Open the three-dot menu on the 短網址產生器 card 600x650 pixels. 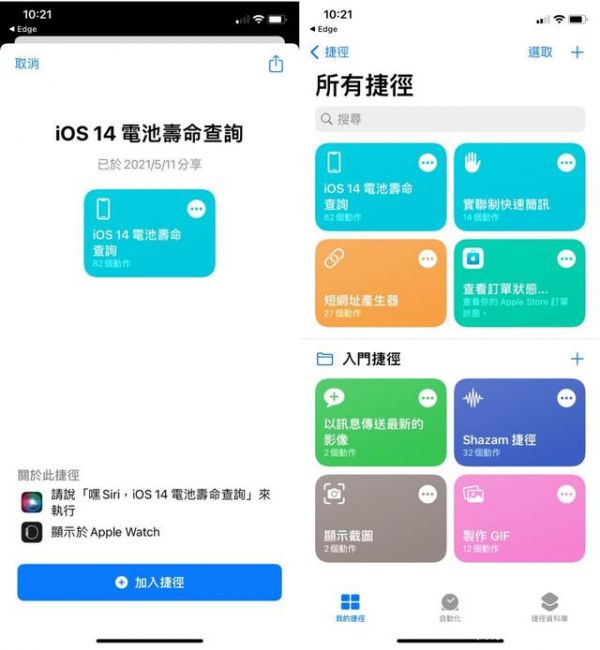[x=428, y=259]
